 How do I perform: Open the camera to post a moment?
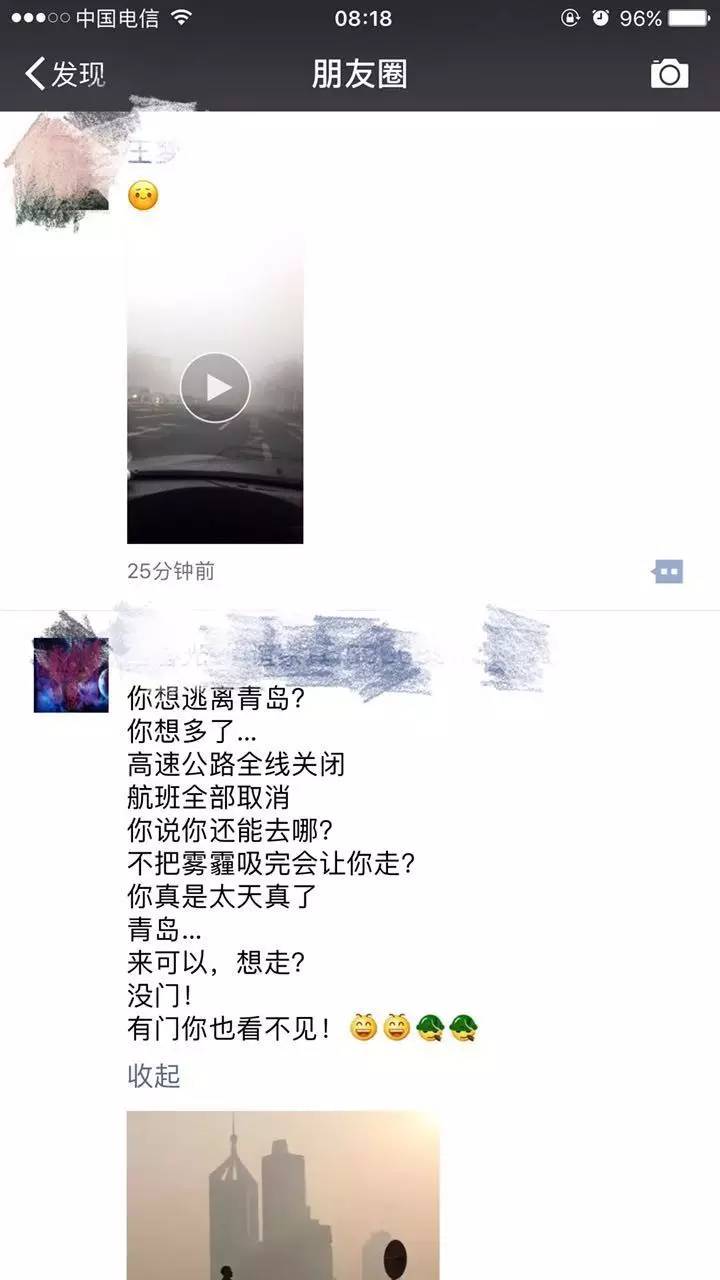pos(669,74)
